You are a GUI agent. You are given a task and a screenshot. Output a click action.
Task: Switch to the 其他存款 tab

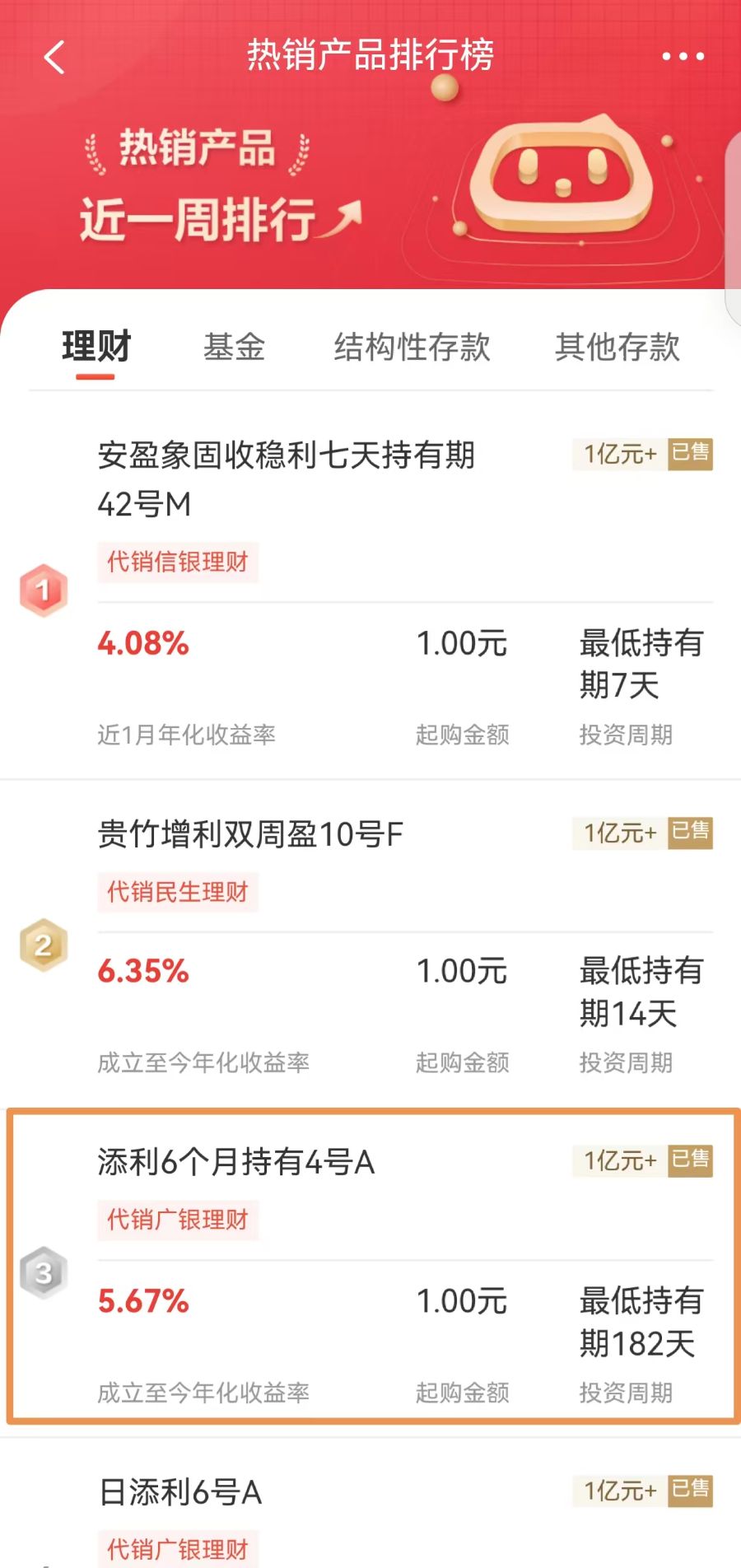tap(617, 347)
